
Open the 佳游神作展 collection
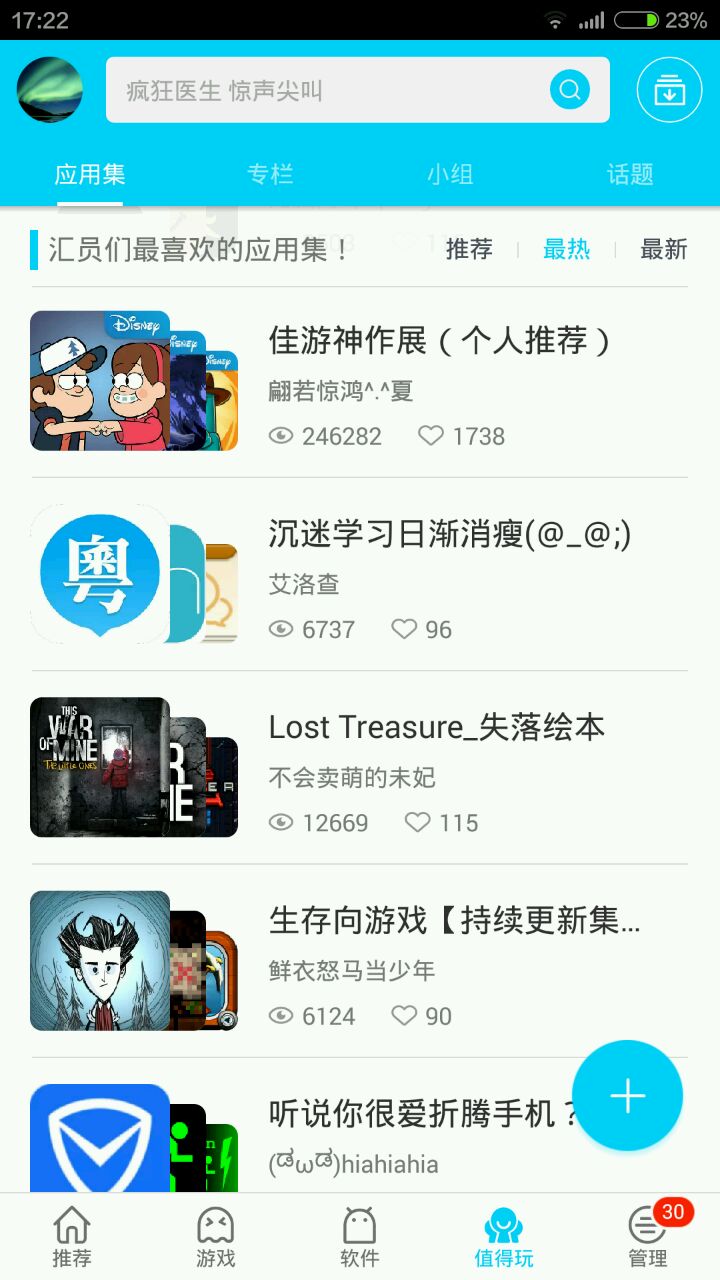click(x=438, y=342)
